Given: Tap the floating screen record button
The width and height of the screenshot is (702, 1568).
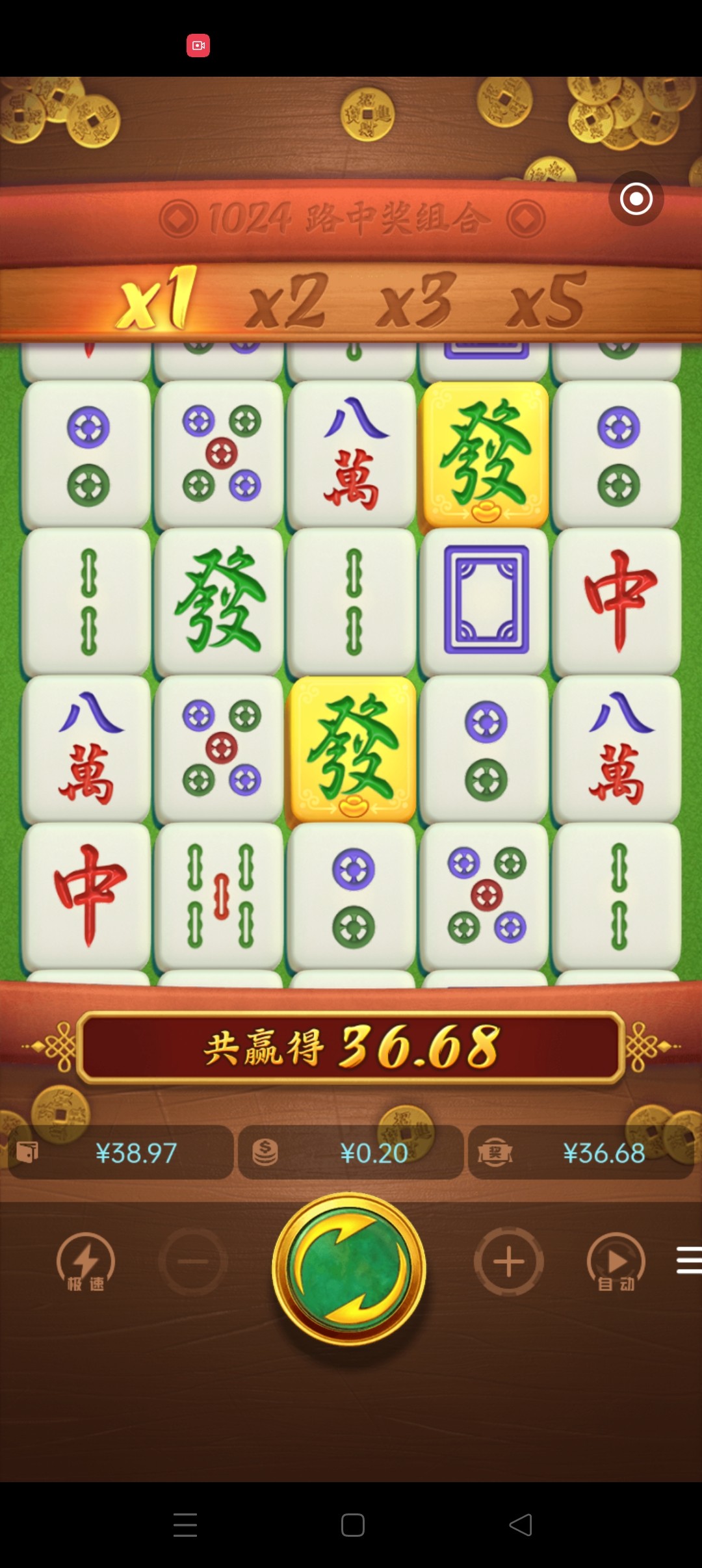Looking at the screenshot, I should pos(636,198).
